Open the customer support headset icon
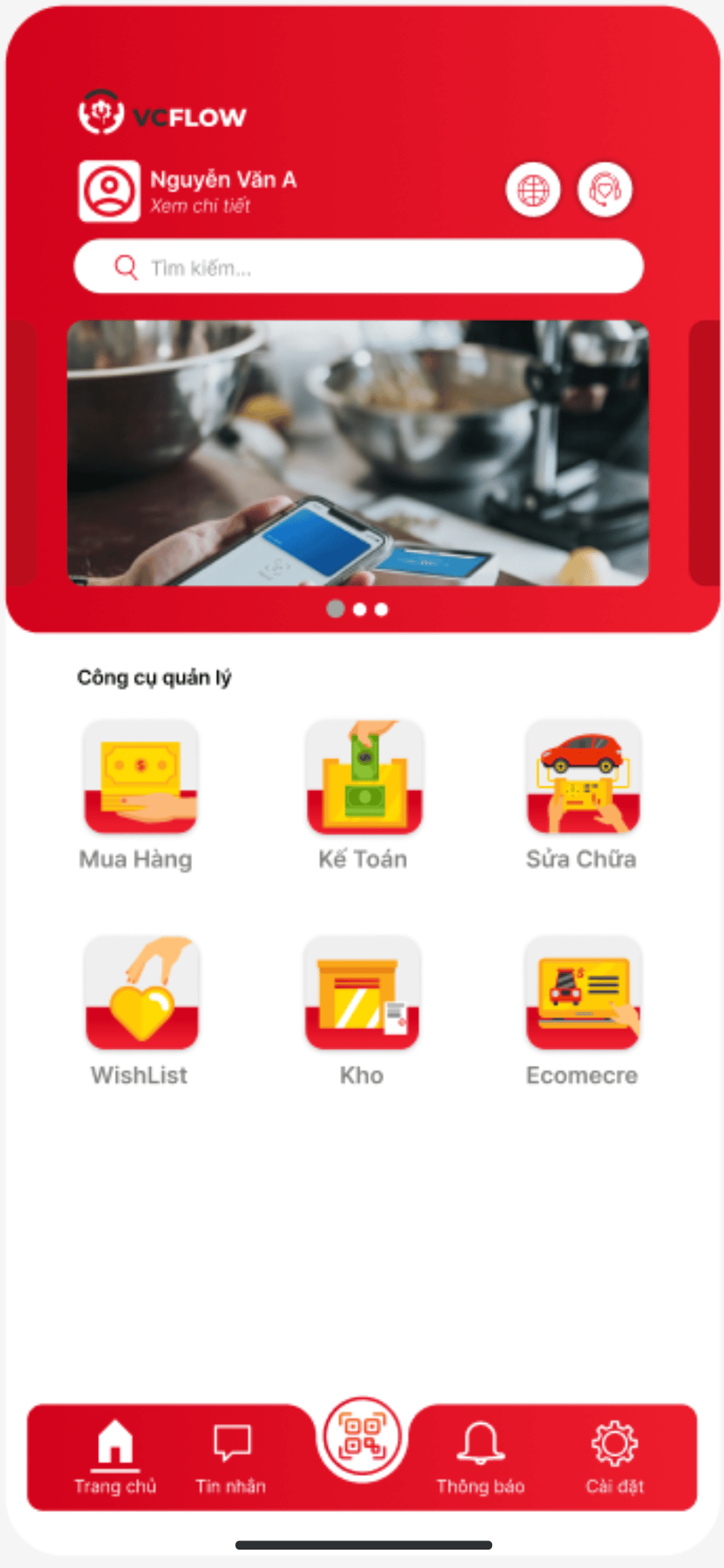The height and width of the screenshot is (1568, 724). click(x=605, y=190)
